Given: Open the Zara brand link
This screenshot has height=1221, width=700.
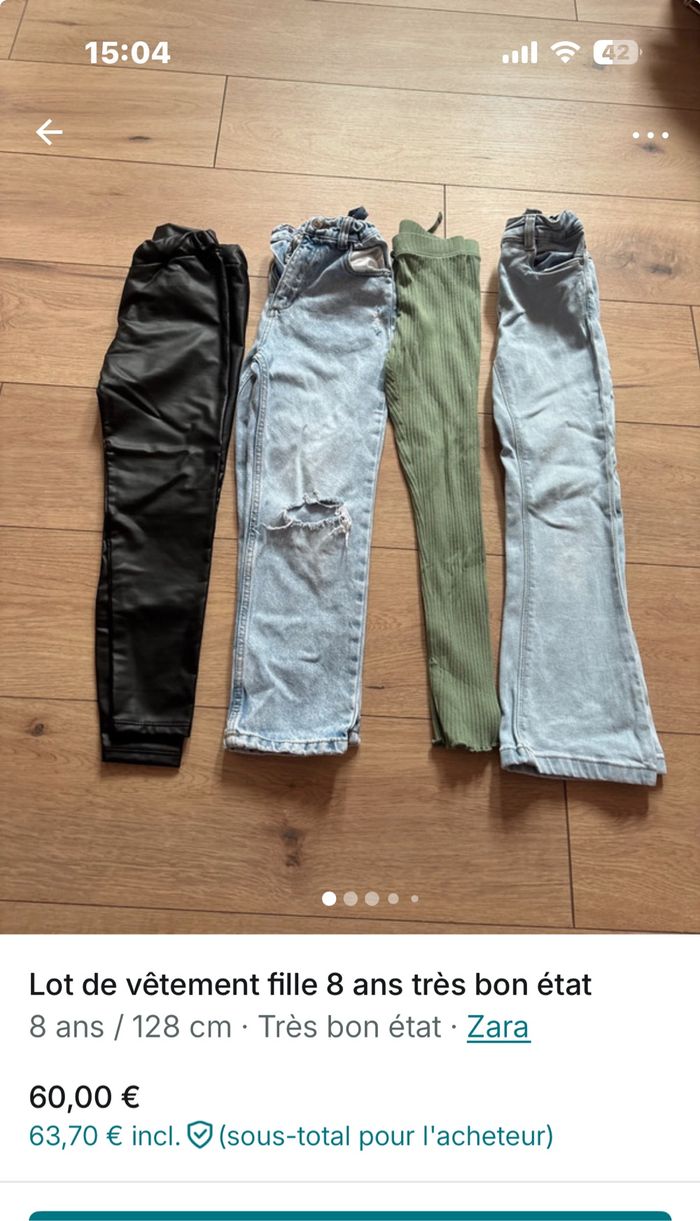Looking at the screenshot, I should (498, 1027).
